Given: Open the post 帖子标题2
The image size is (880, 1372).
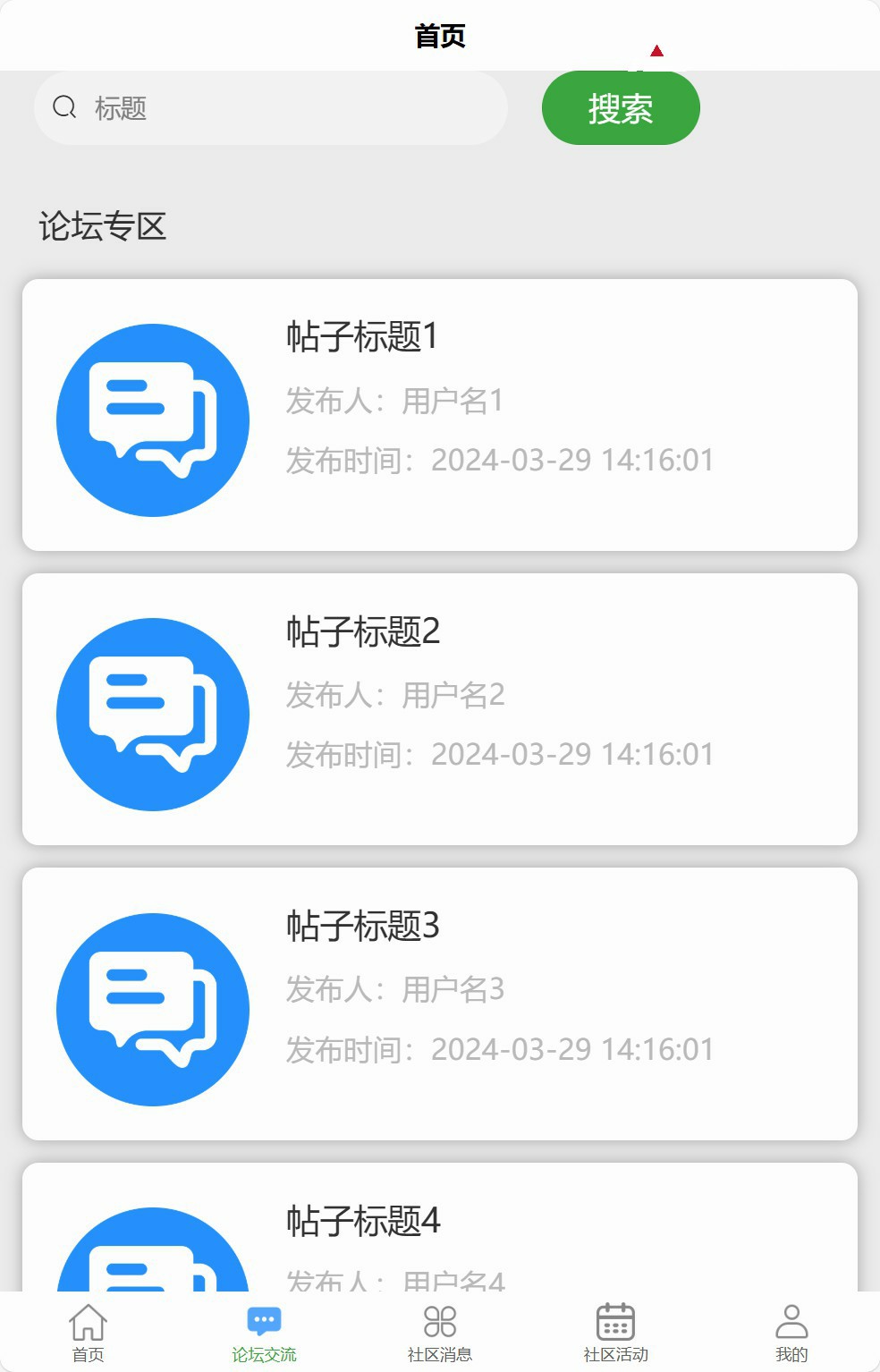Looking at the screenshot, I should tap(439, 709).
